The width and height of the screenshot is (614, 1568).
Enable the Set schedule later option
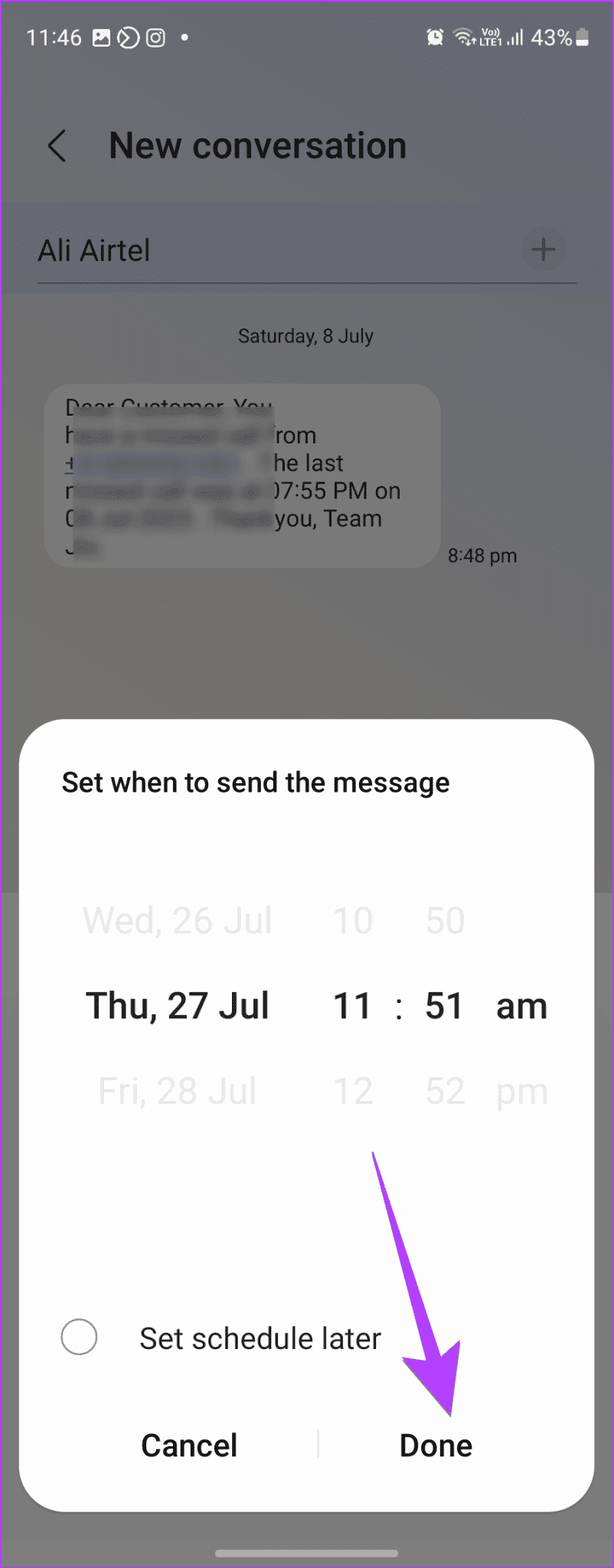(80, 1338)
